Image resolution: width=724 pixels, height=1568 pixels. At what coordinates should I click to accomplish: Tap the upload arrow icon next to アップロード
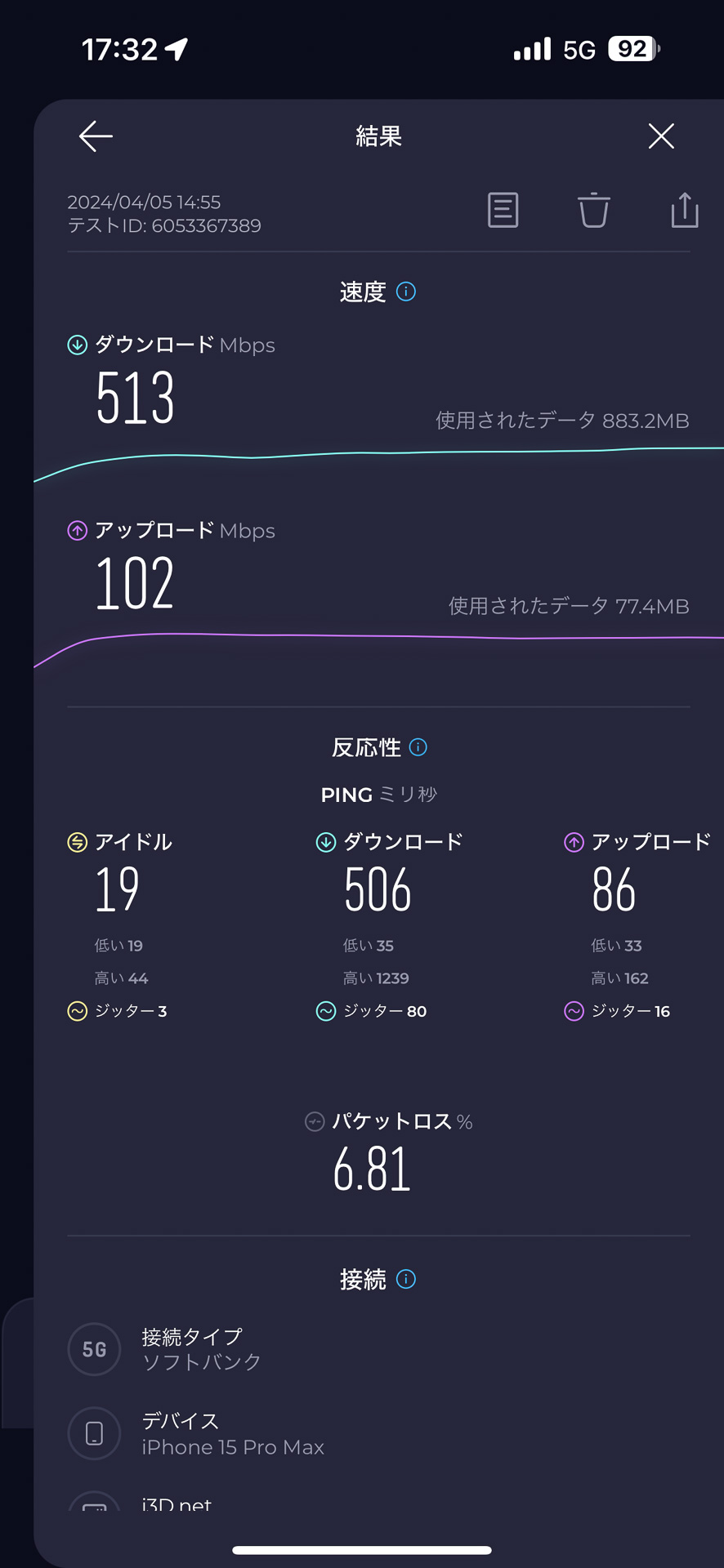coord(76,530)
